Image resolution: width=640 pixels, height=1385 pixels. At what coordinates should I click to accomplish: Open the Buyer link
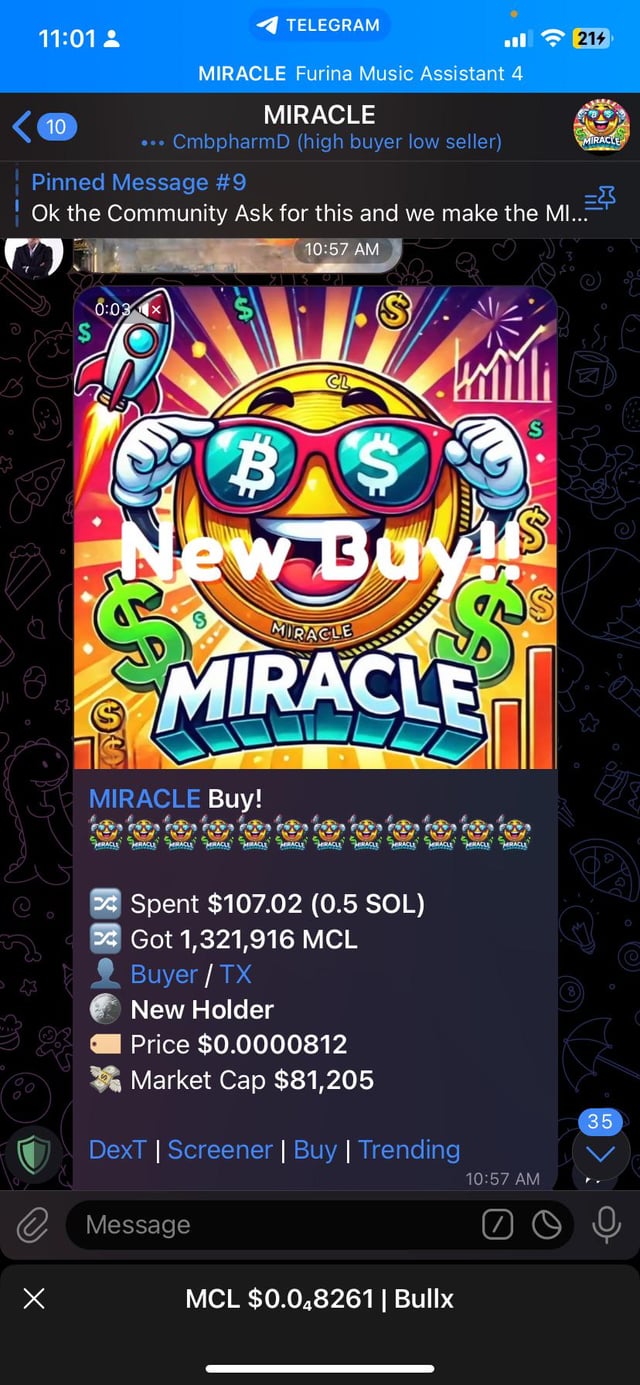click(x=164, y=974)
